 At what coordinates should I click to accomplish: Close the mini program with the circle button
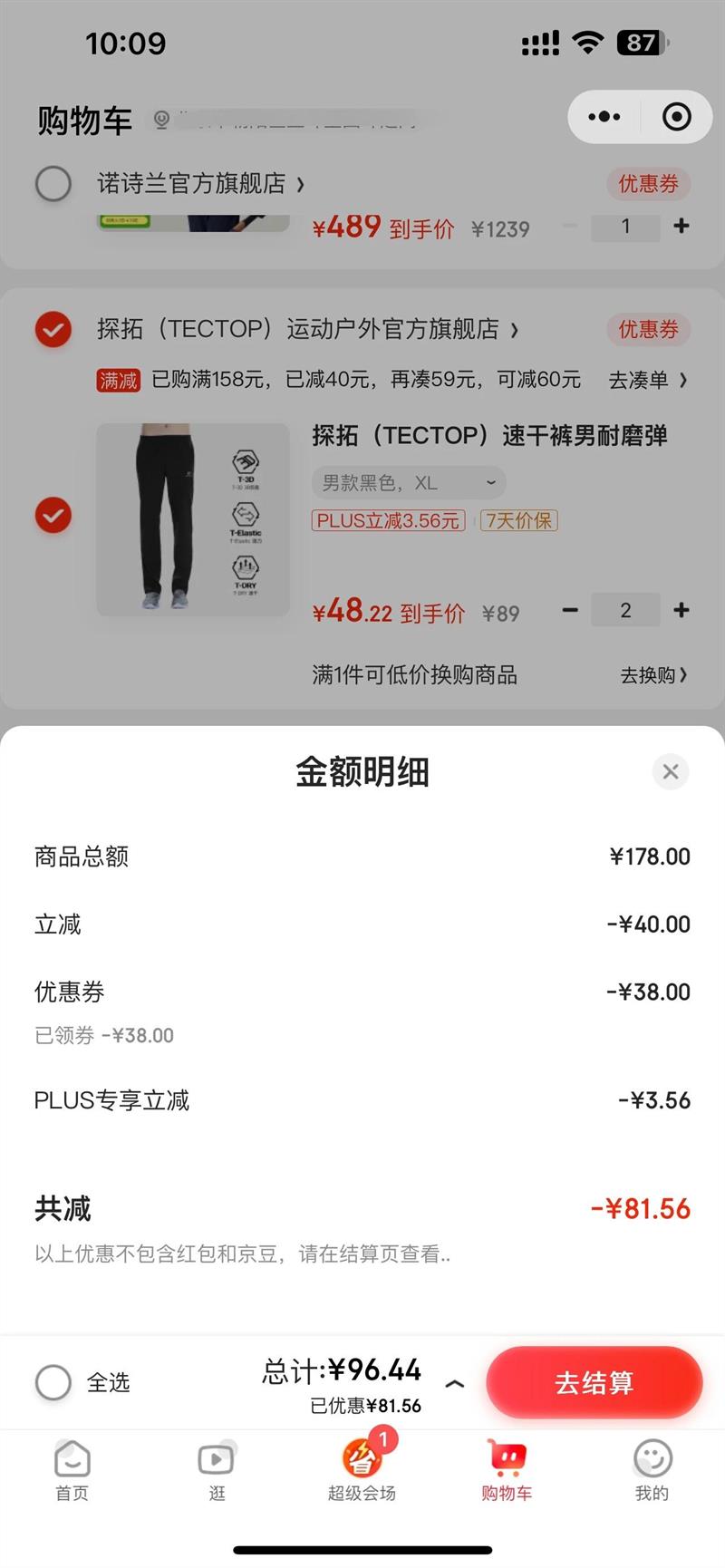(x=676, y=117)
